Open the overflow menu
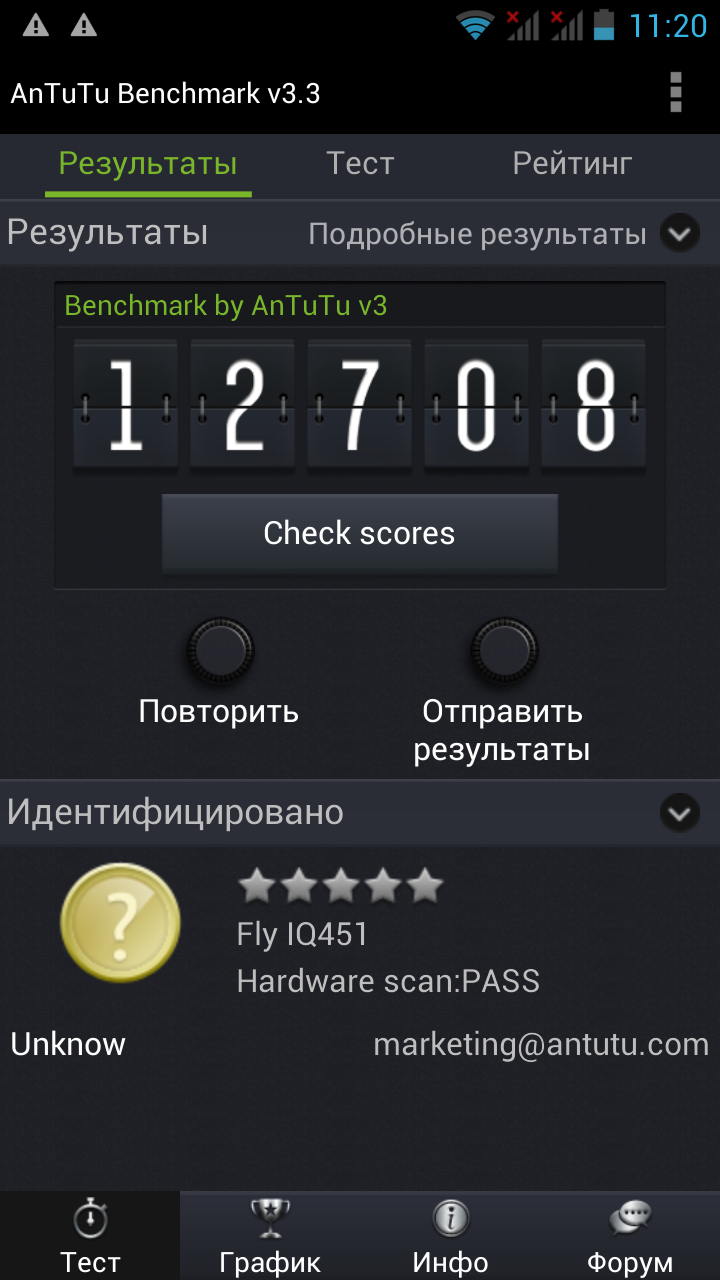720x1280 pixels. point(676,93)
